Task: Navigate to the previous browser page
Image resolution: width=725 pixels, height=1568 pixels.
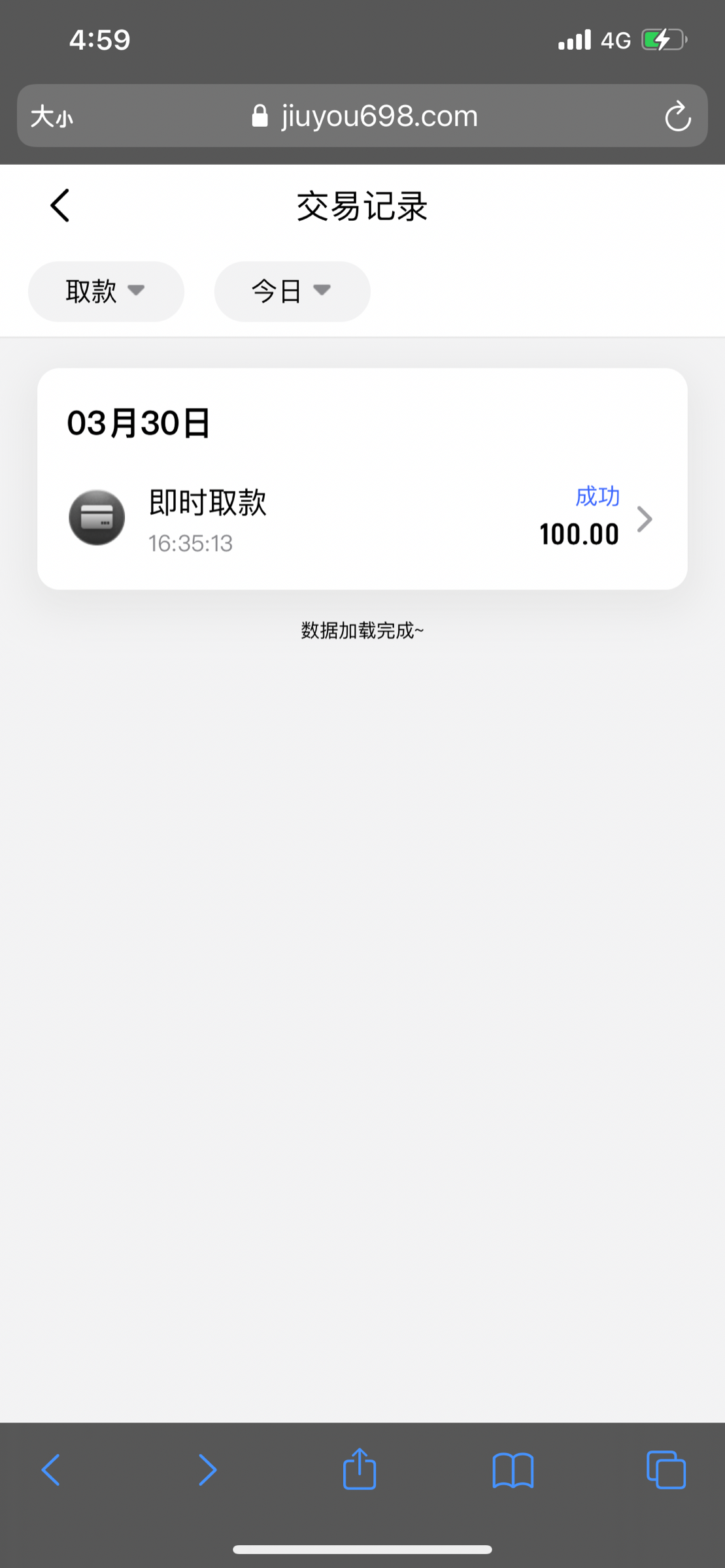Action: pos(51,1470)
